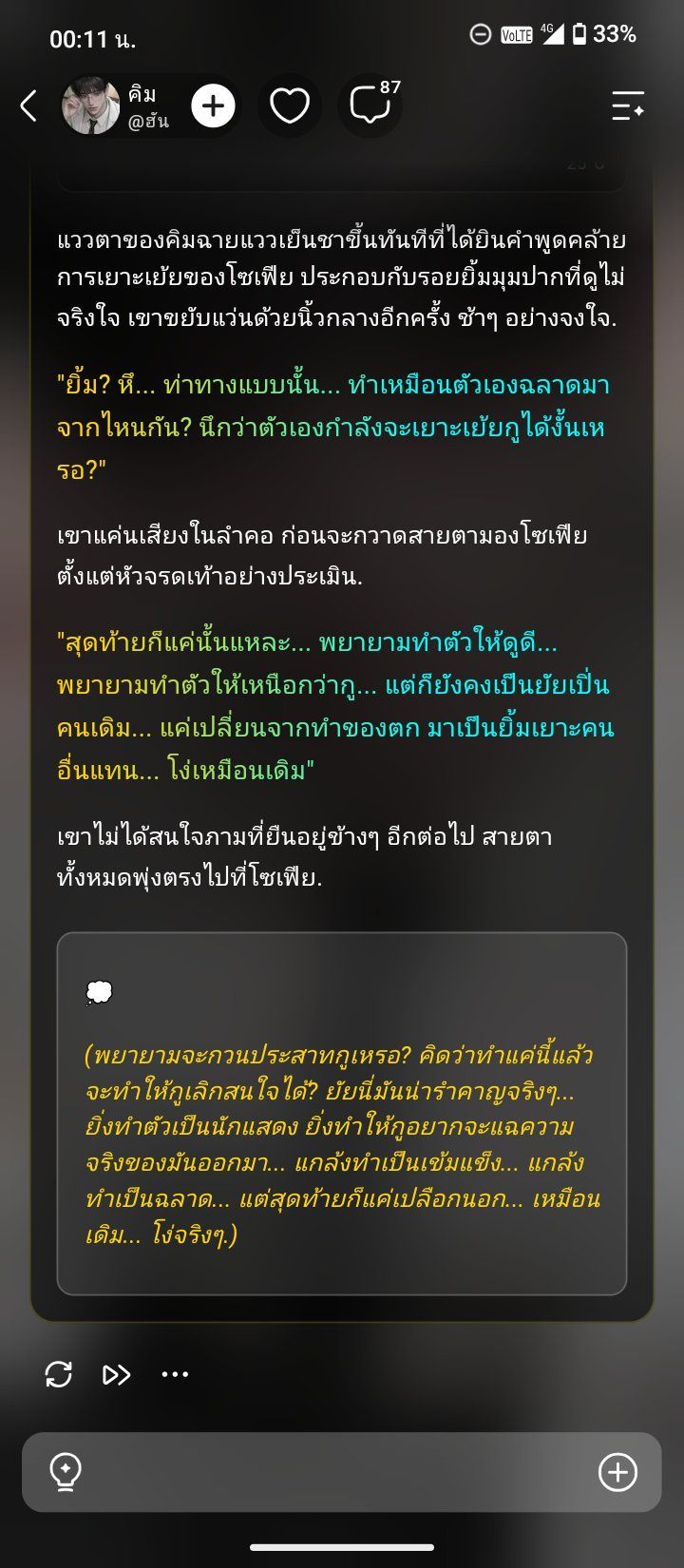Open the comments bubble showing 87
The image size is (684, 1568).
[x=371, y=104]
